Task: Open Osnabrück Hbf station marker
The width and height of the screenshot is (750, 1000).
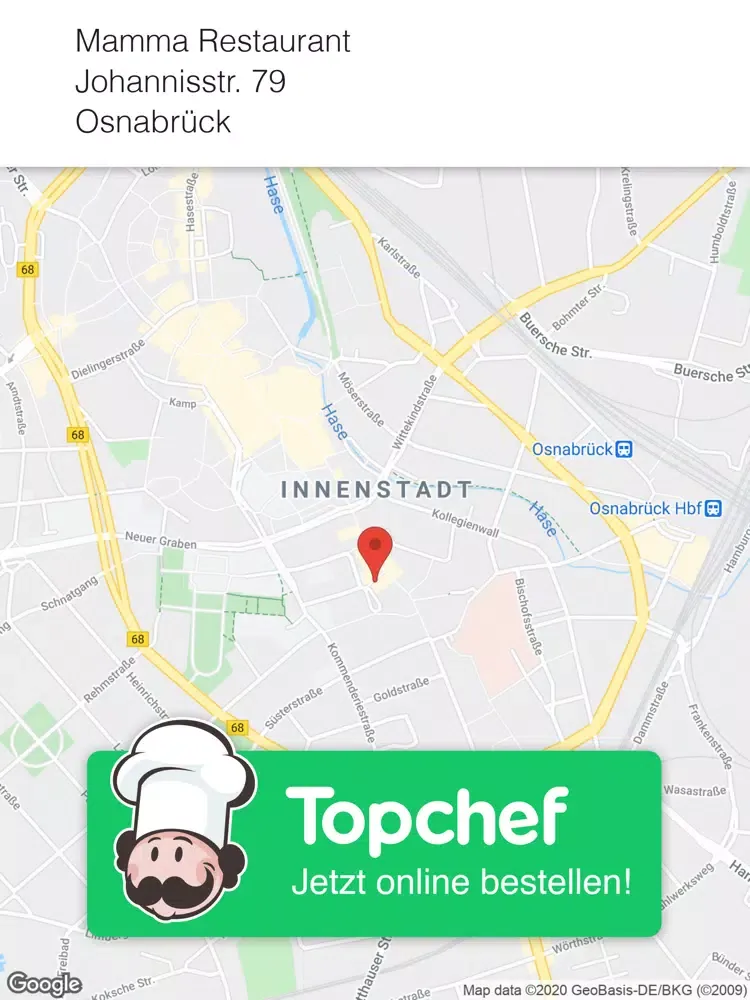Action: [x=713, y=508]
